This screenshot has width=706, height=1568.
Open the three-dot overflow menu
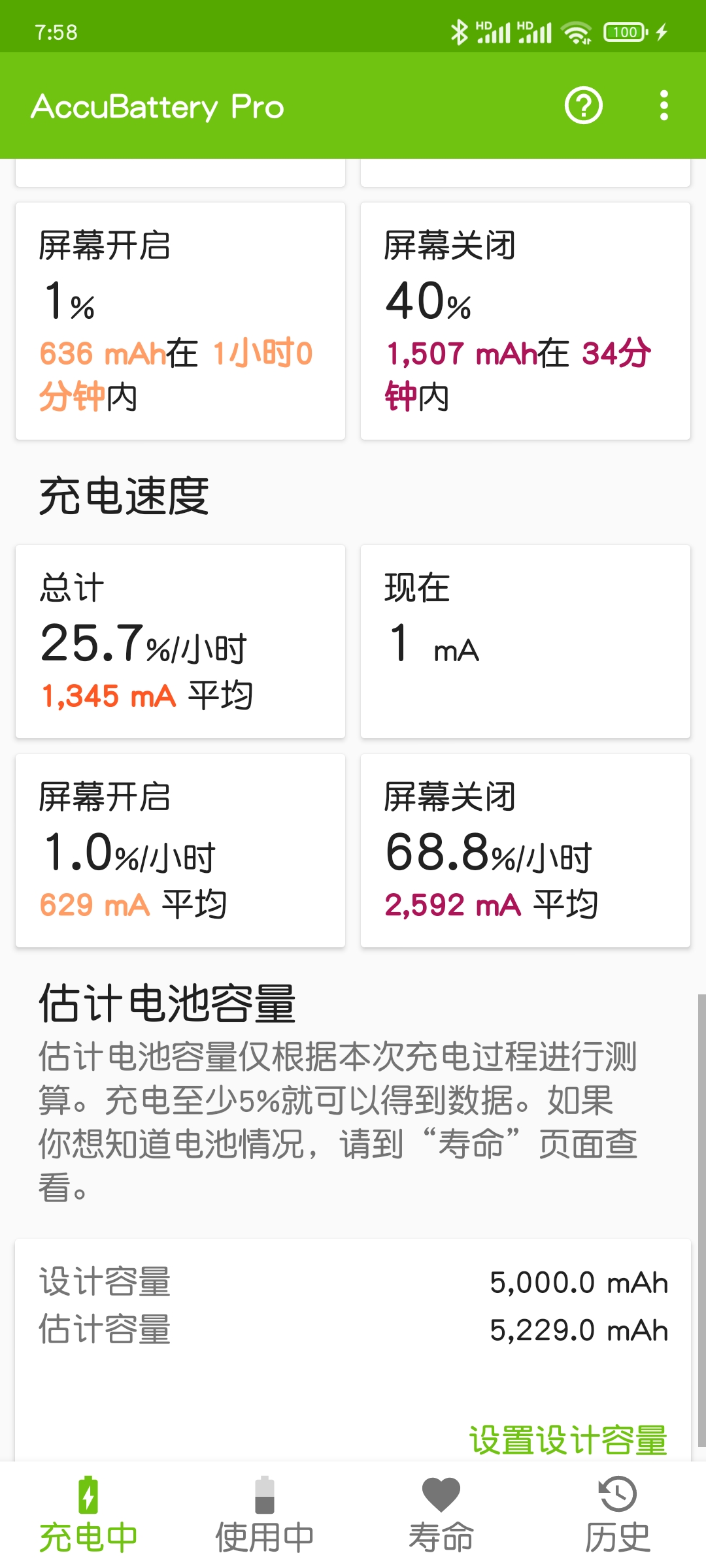[x=664, y=105]
